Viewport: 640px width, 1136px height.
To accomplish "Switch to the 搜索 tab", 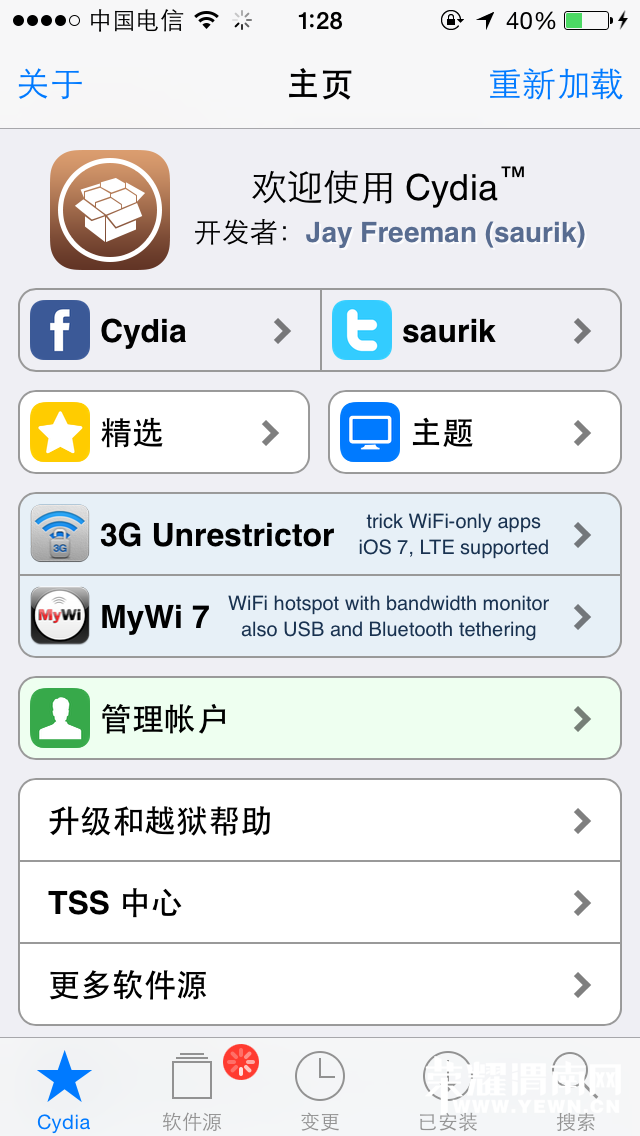I will pos(576,1090).
